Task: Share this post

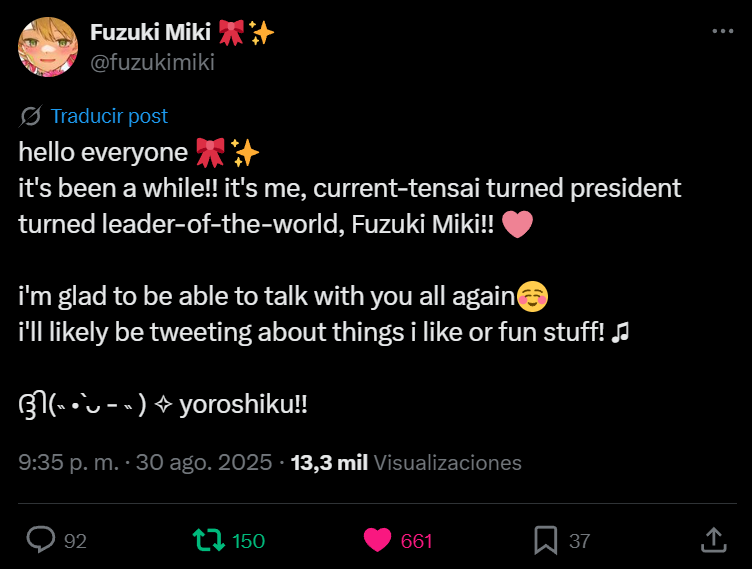Action: tap(713, 541)
